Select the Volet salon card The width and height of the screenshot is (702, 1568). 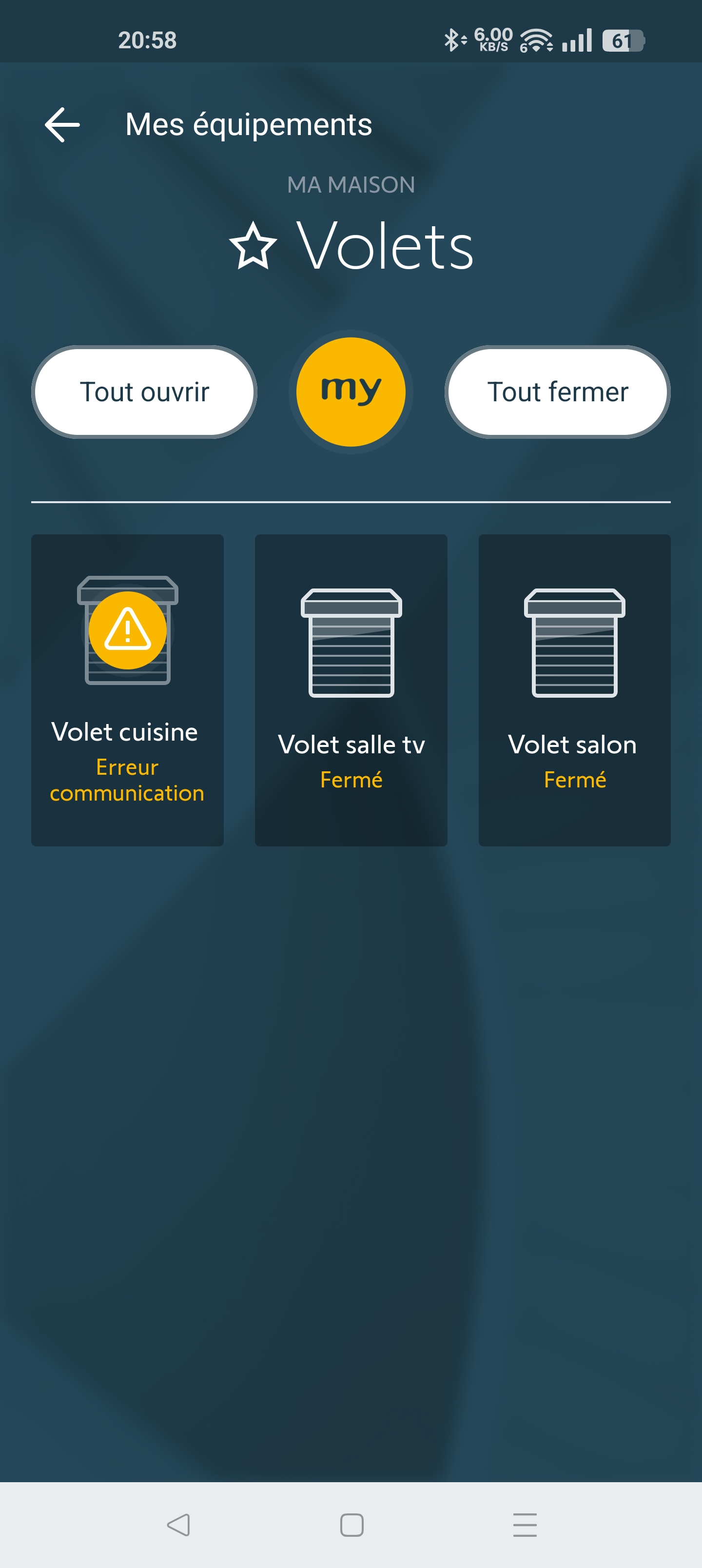pos(574,689)
